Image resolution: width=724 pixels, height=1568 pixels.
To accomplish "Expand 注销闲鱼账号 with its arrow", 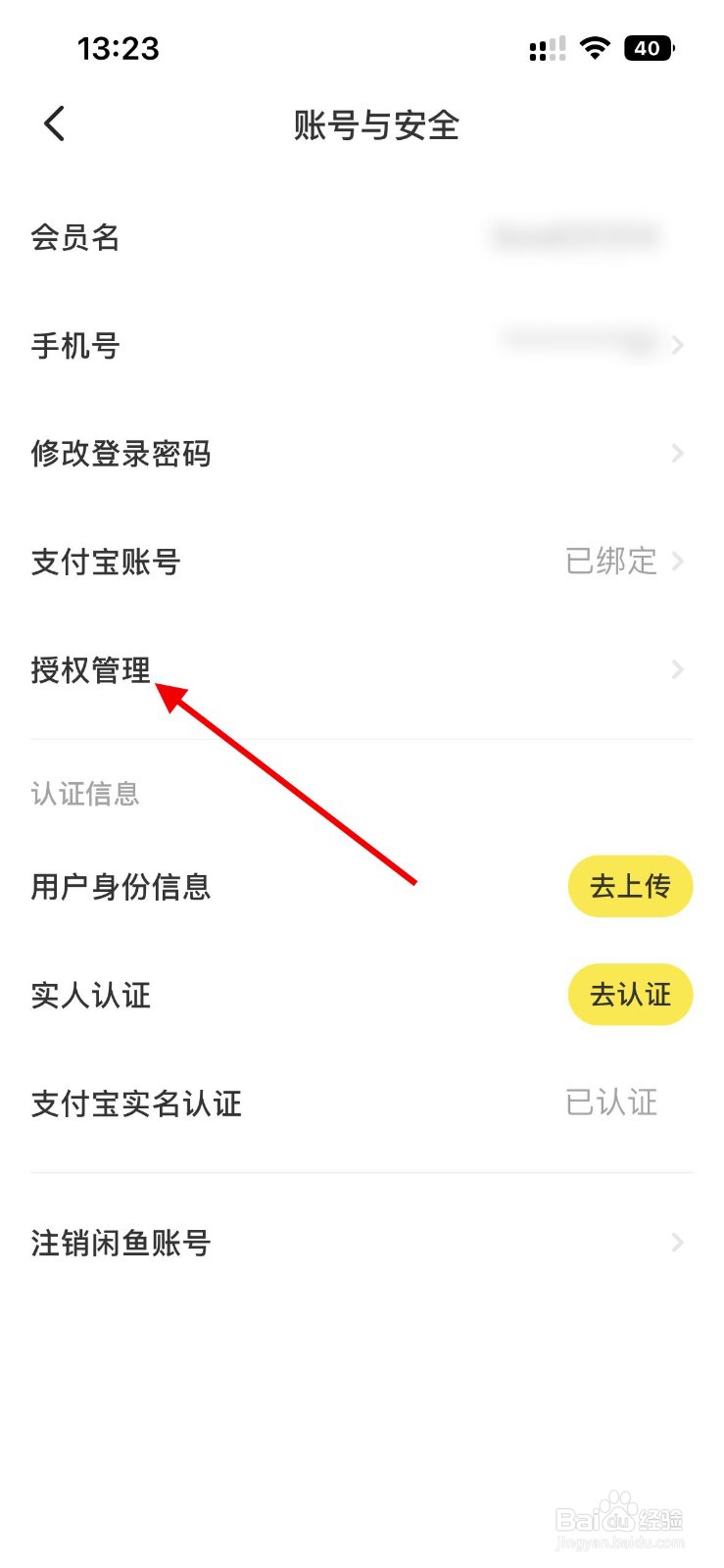I will (x=678, y=1242).
